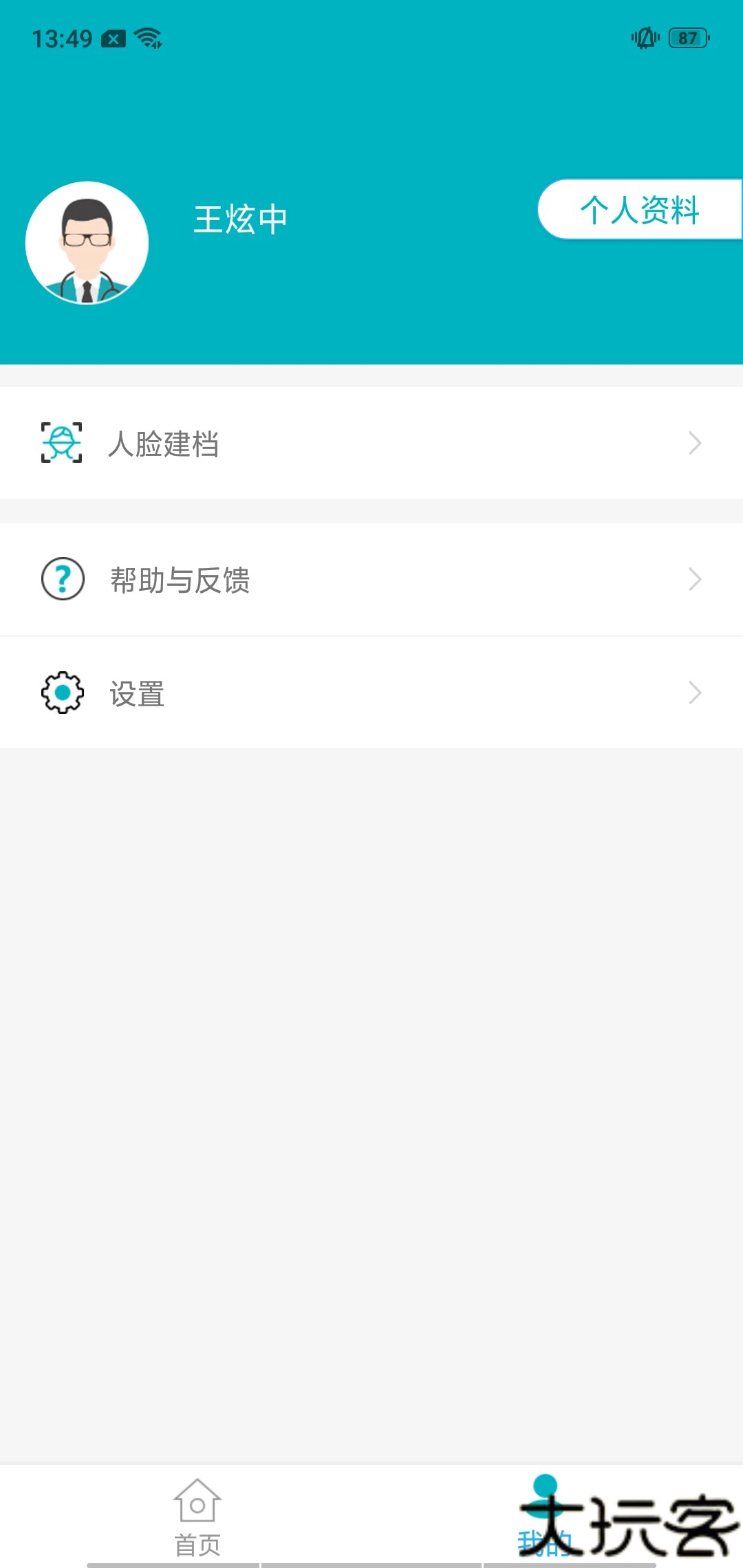Viewport: 743px width, 1568px height.
Task: Select the face recognition icon for 人脸建档
Action: pyautogui.click(x=61, y=444)
